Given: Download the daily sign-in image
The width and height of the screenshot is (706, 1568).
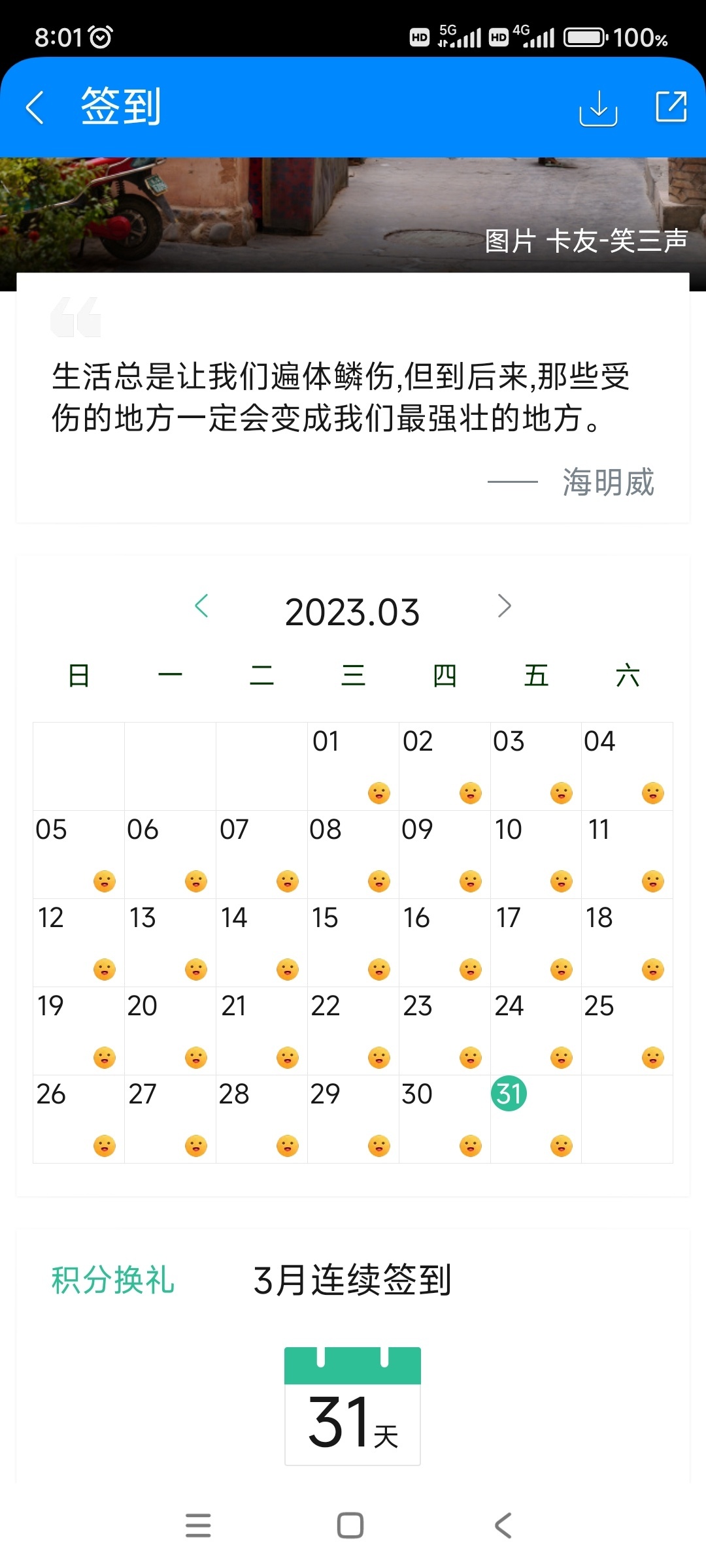Looking at the screenshot, I should pyautogui.click(x=598, y=107).
